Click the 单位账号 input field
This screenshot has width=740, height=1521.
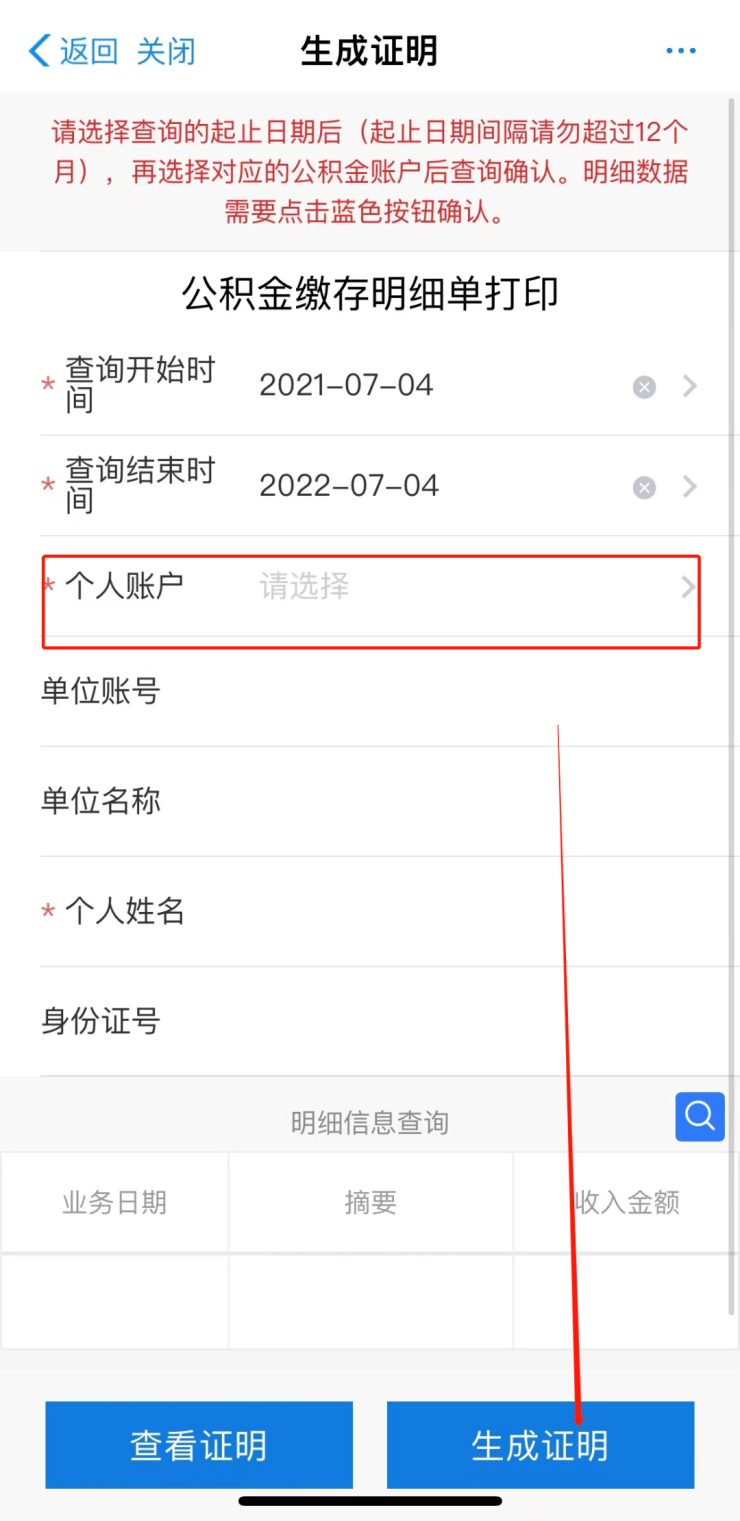400,692
